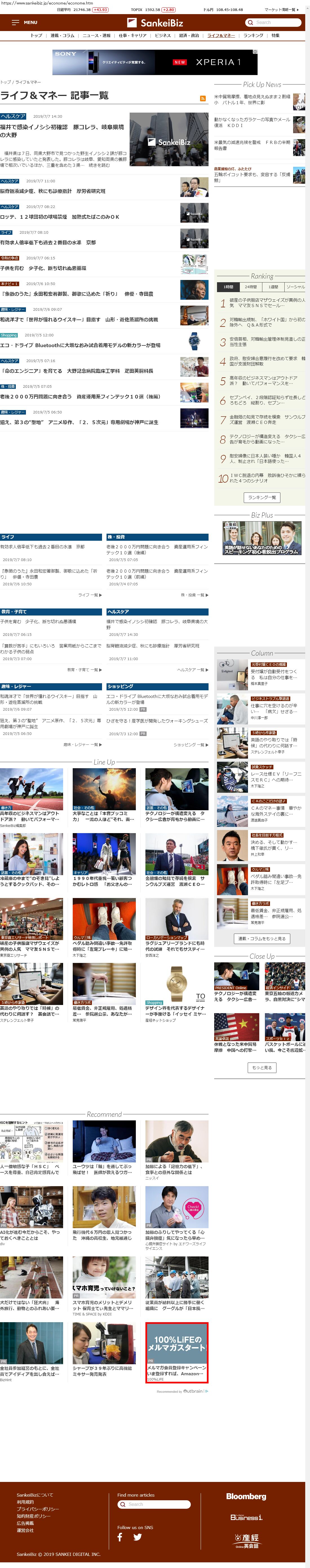Read the ロッテ、12球団初の球場禁煙 article
The image size is (310, 1568).
pos(59,217)
